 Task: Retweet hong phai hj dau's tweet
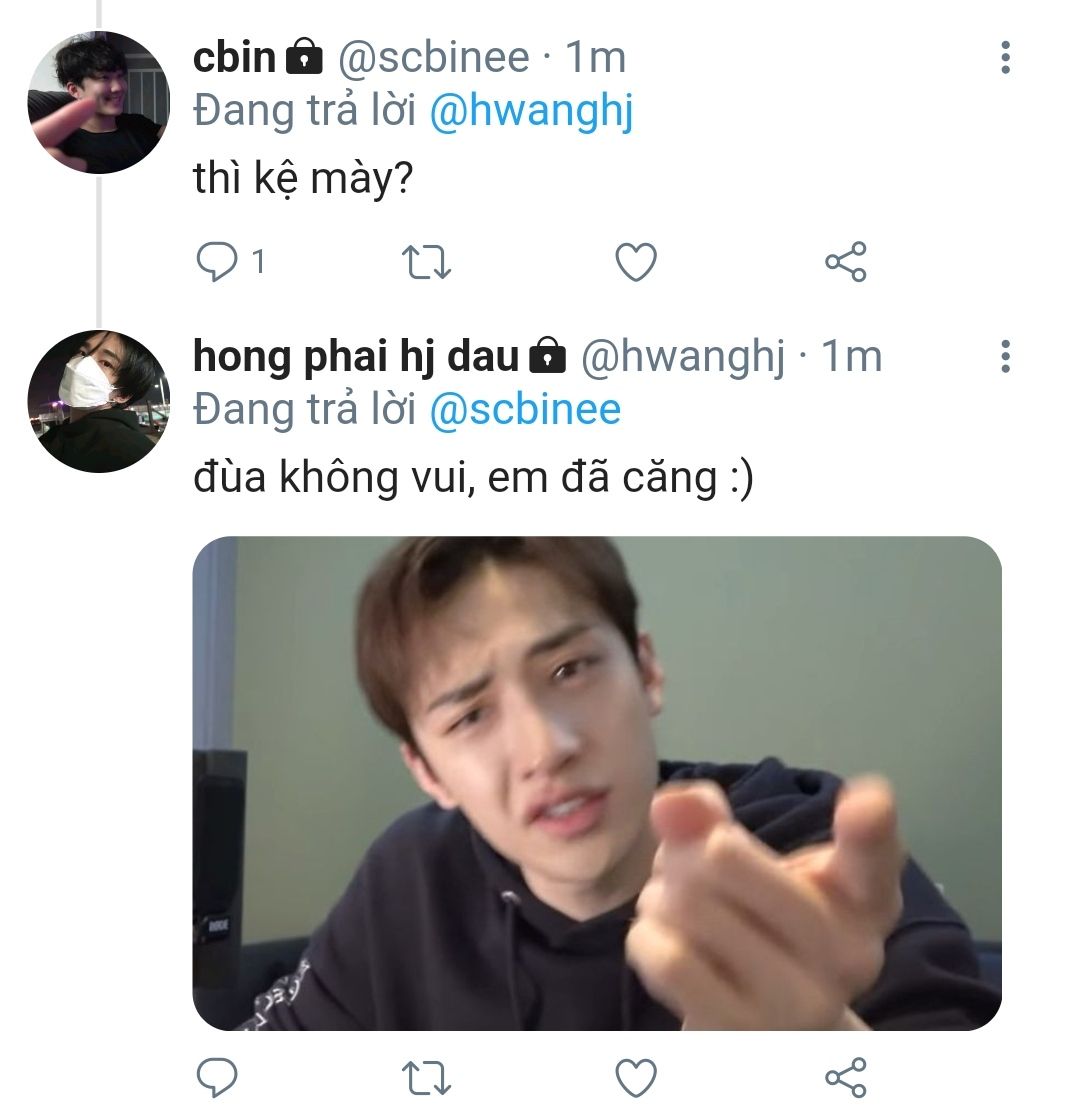point(426,1077)
